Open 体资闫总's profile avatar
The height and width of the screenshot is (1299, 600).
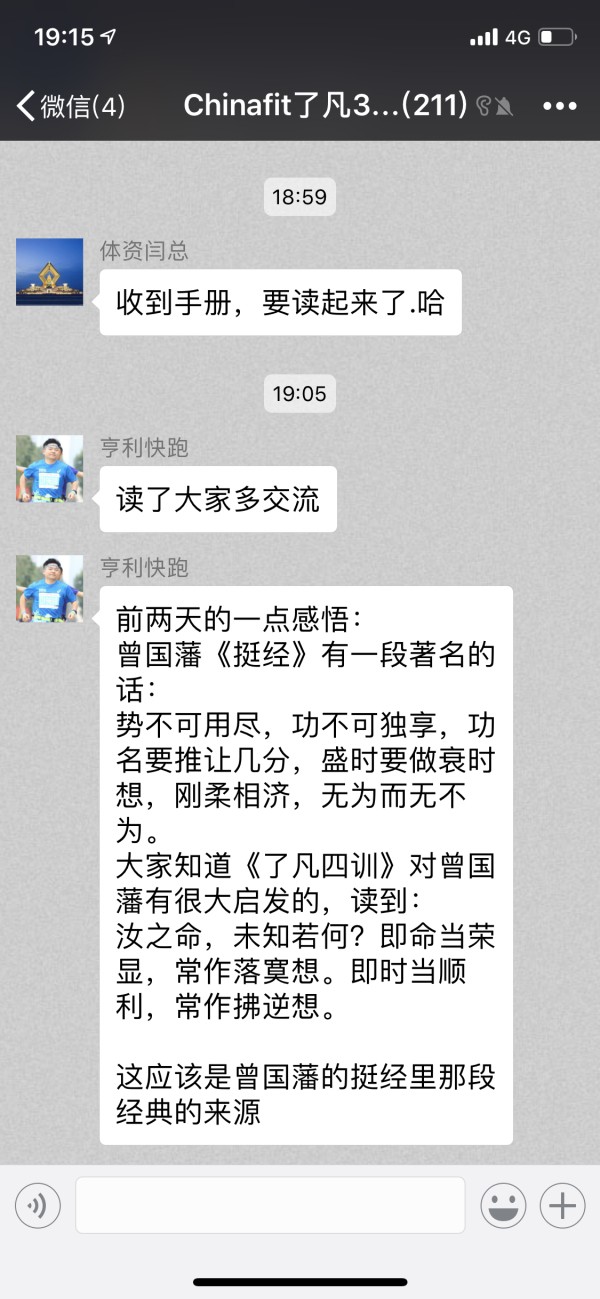click(49, 271)
